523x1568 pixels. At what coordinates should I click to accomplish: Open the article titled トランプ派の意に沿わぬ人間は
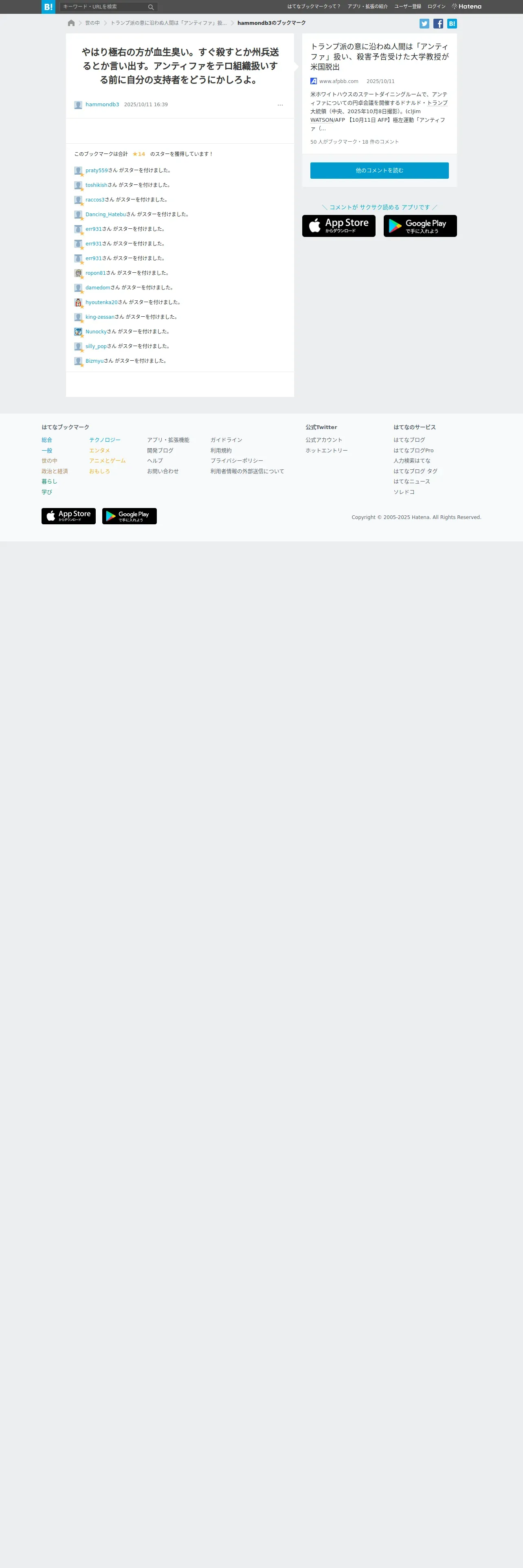(379, 57)
